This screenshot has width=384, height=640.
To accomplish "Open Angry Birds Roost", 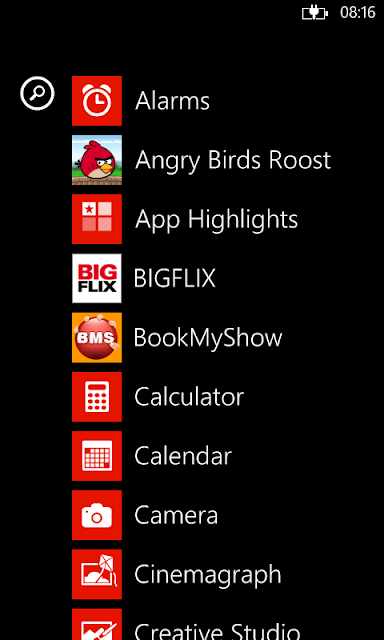I will [x=201, y=160].
